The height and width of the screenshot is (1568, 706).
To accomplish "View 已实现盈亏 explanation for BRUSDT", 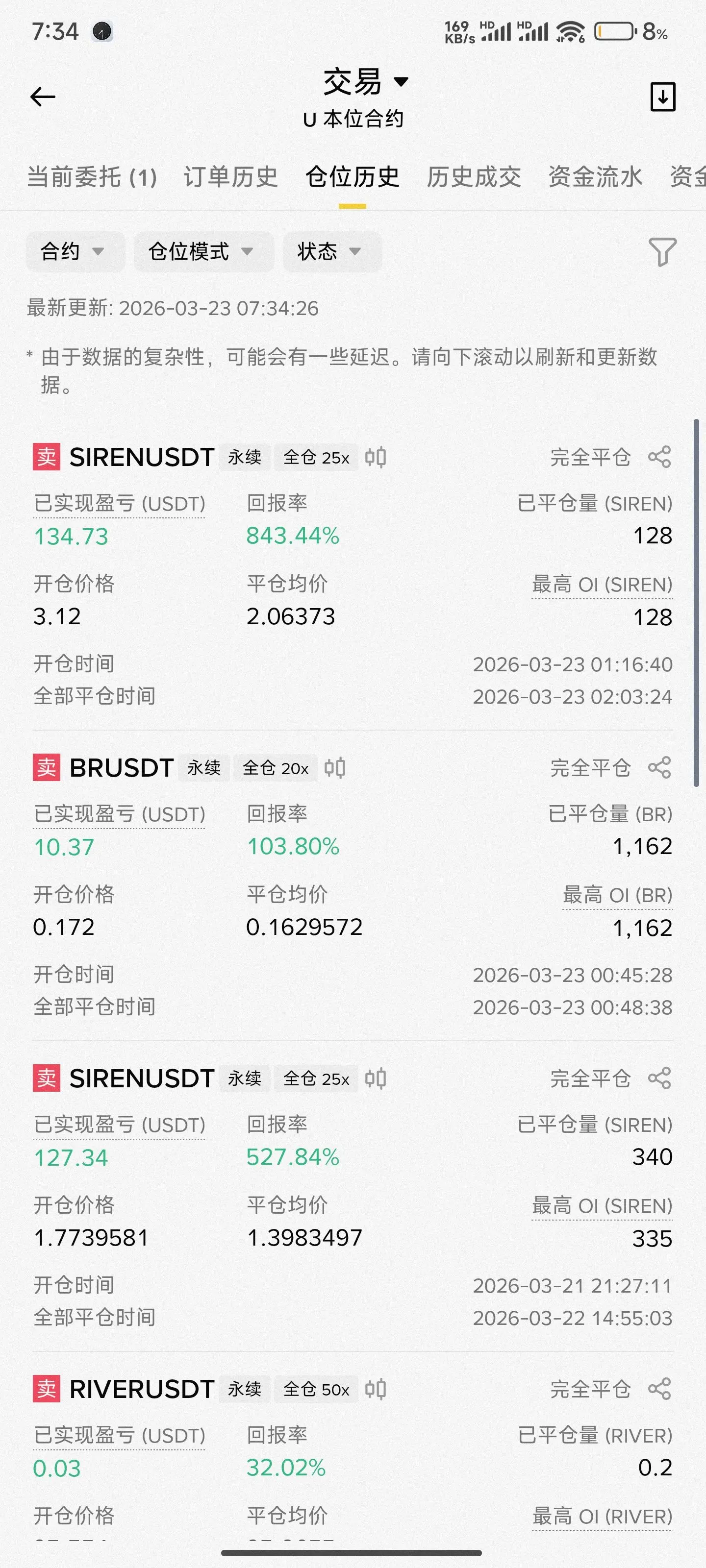I will (120, 814).
